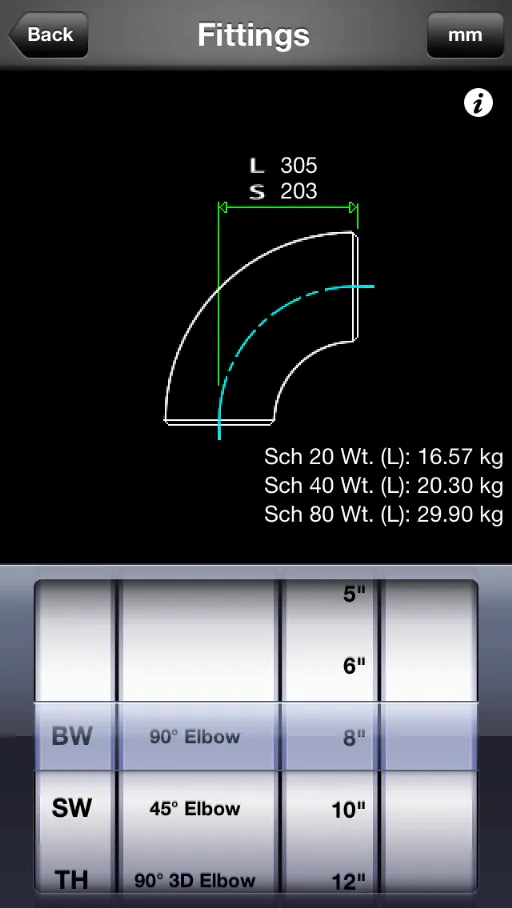Screen dimensions: 512x908
Task: Choose TH connection type in picker
Action: point(72,880)
